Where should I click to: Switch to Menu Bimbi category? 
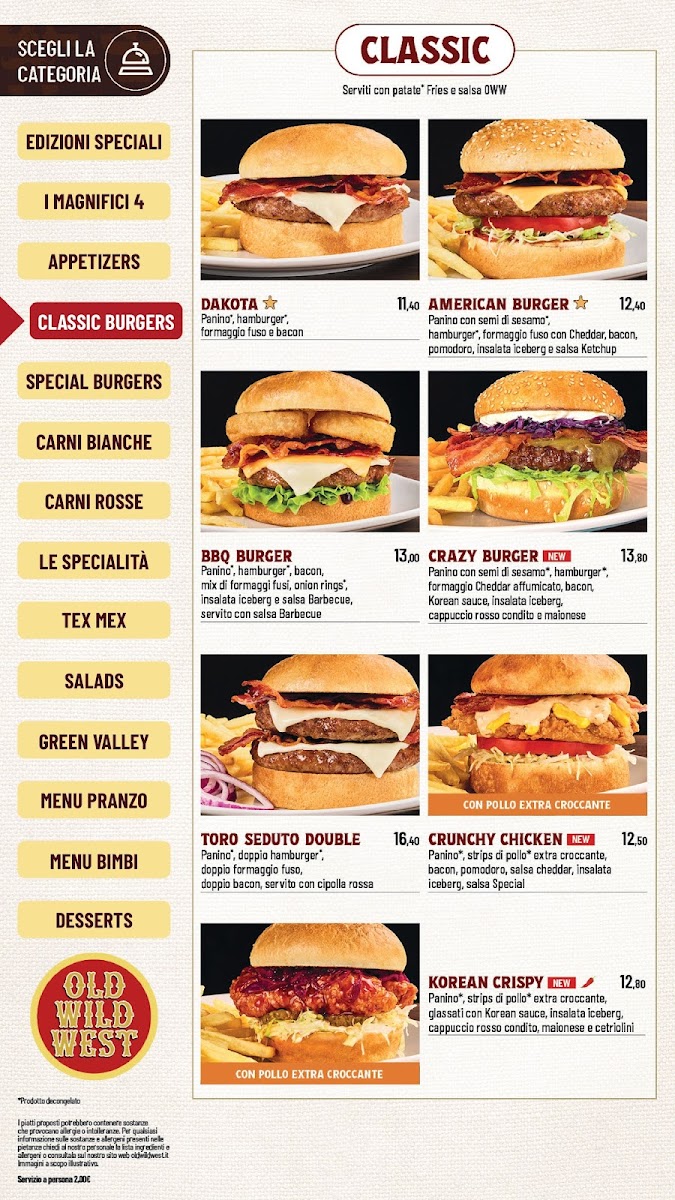click(94, 861)
